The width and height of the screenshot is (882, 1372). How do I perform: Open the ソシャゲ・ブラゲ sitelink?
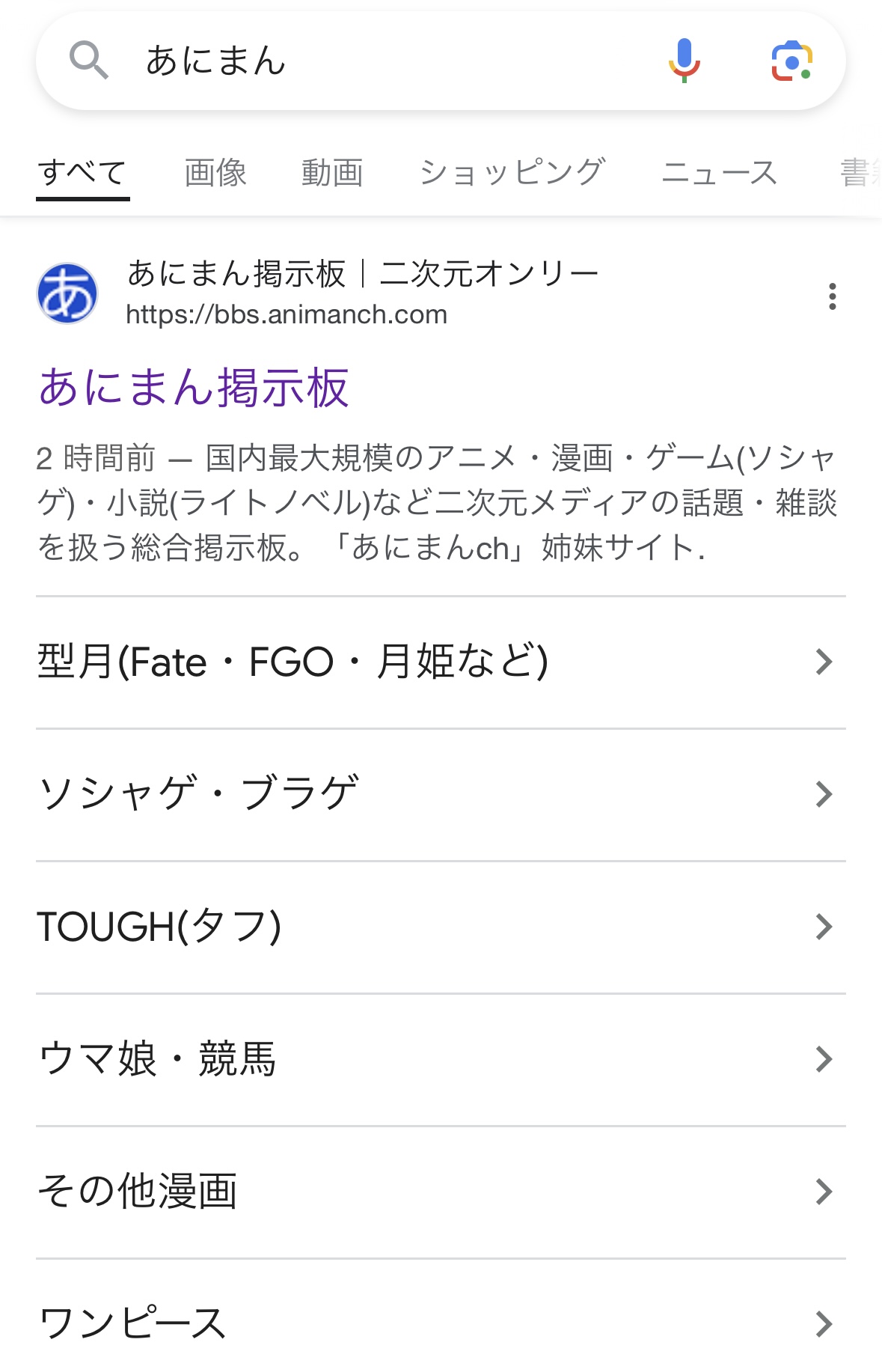point(441,794)
